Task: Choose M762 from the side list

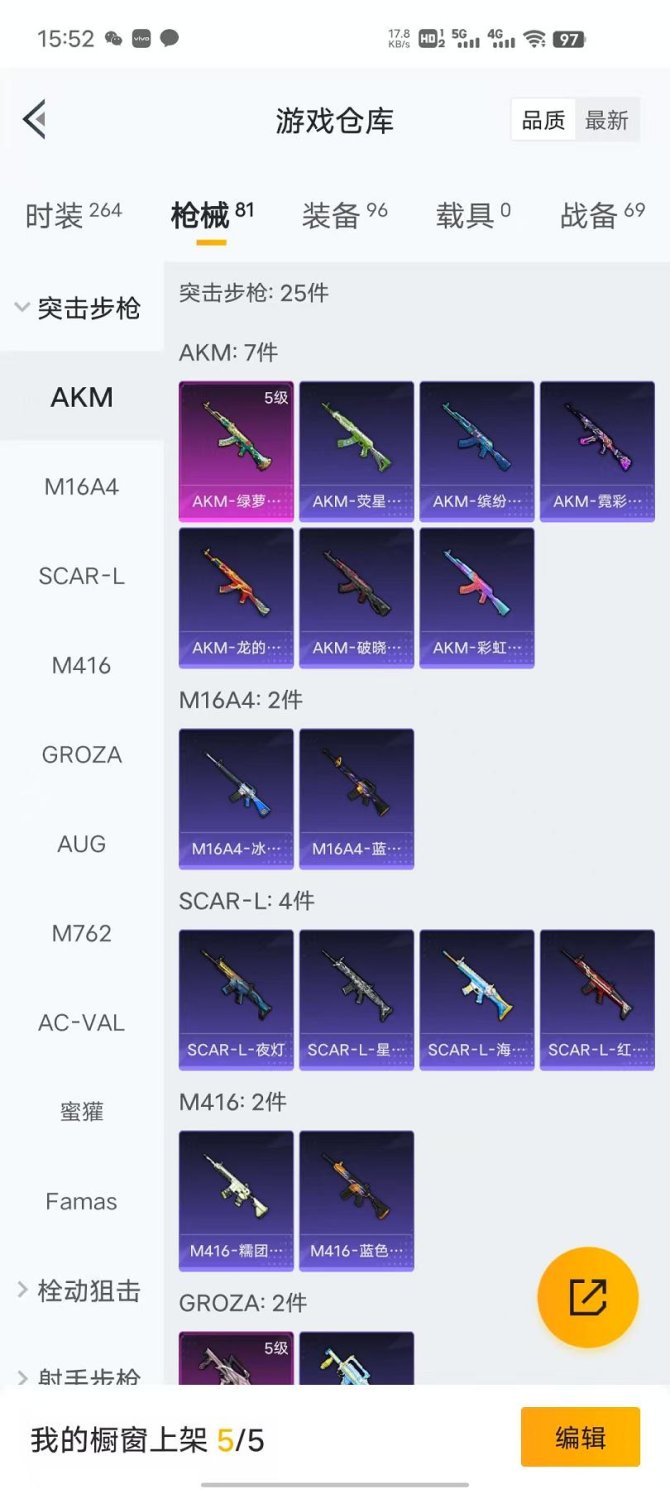Action: (81, 933)
